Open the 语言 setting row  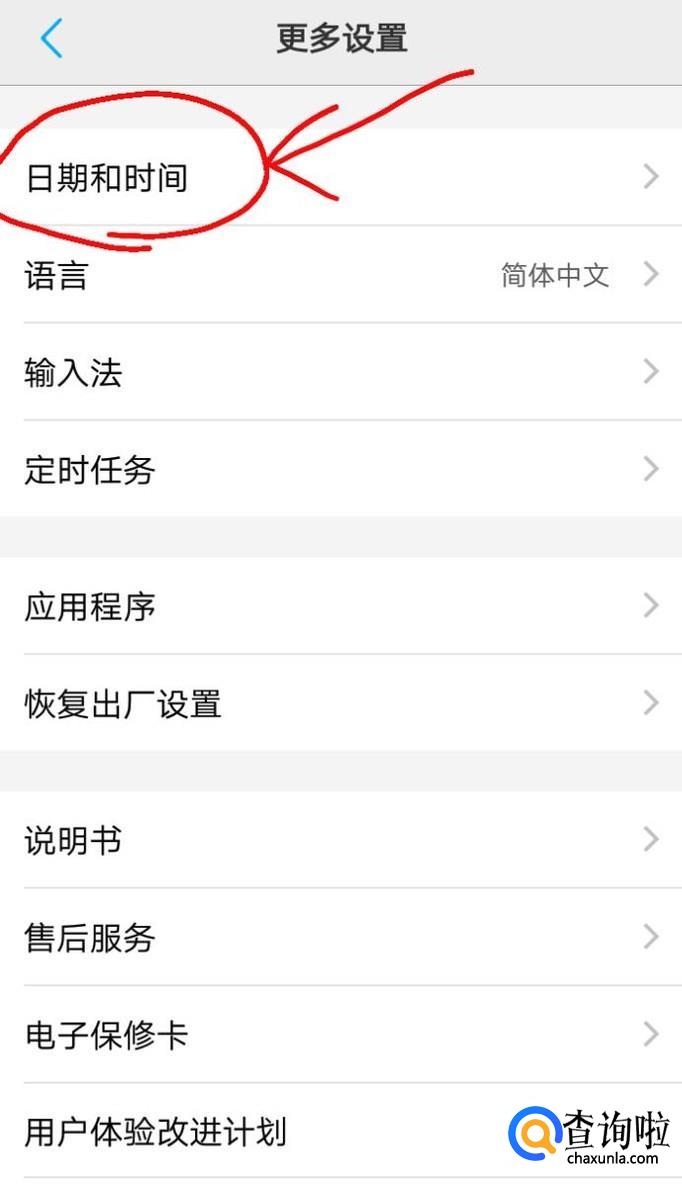[340, 275]
